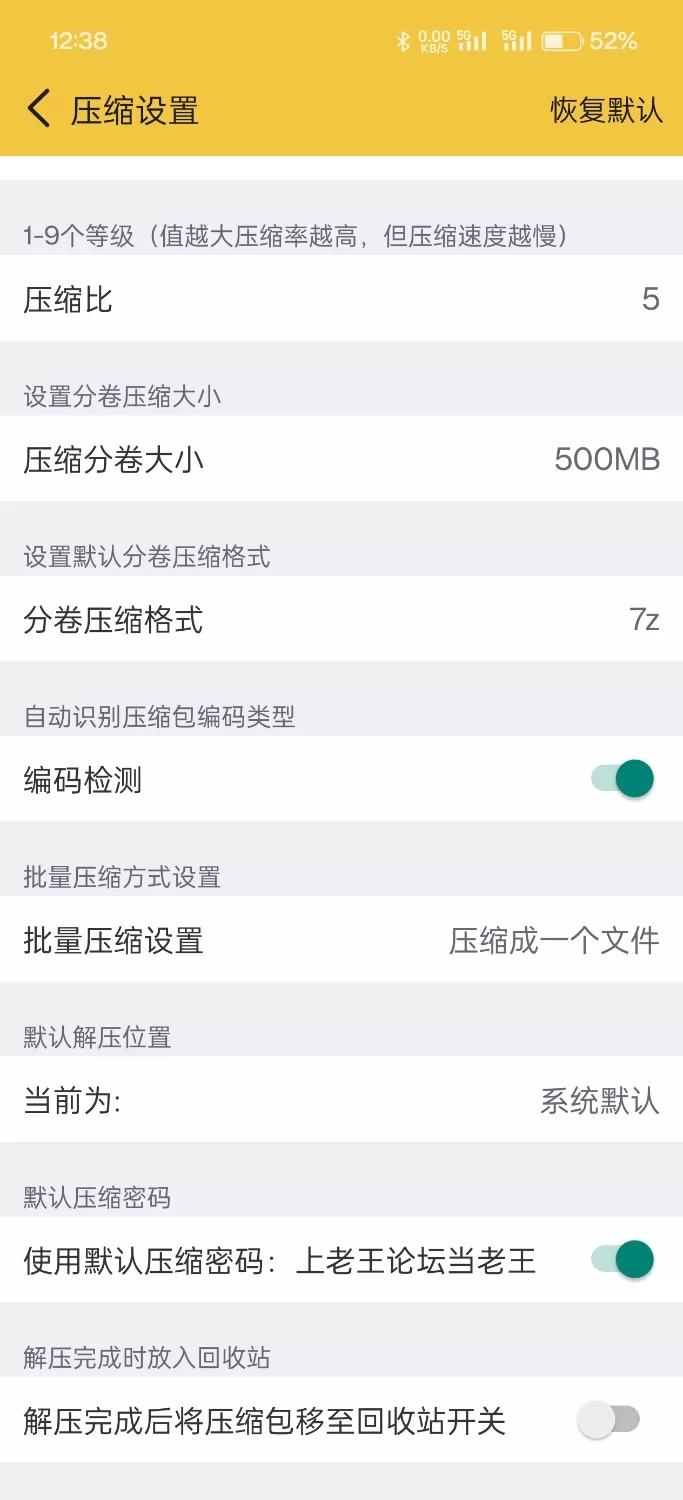This screenshot has width=683, height=1500.
Task: Select the 分卷压缩格式 option
Action: click(341, 620)
